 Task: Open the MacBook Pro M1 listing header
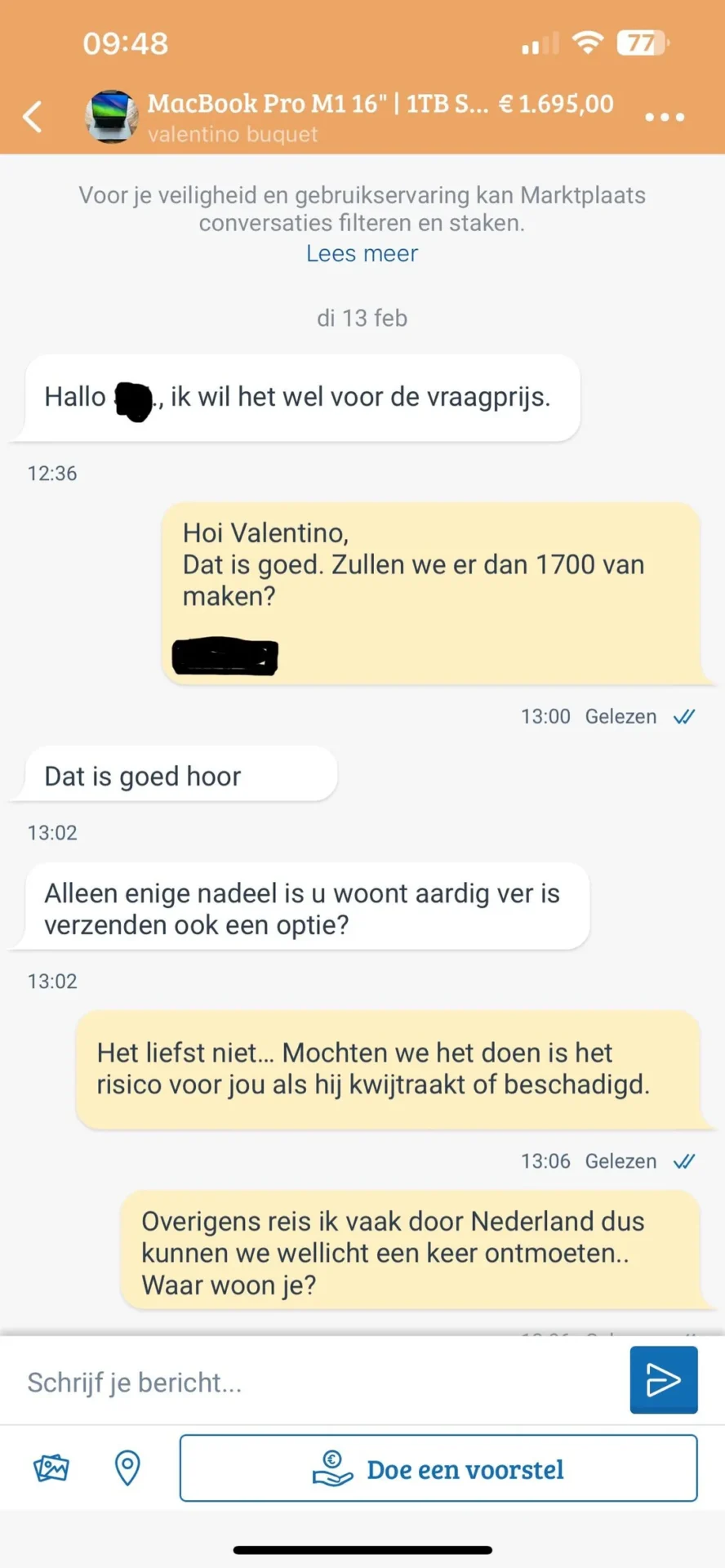[351, 116]
